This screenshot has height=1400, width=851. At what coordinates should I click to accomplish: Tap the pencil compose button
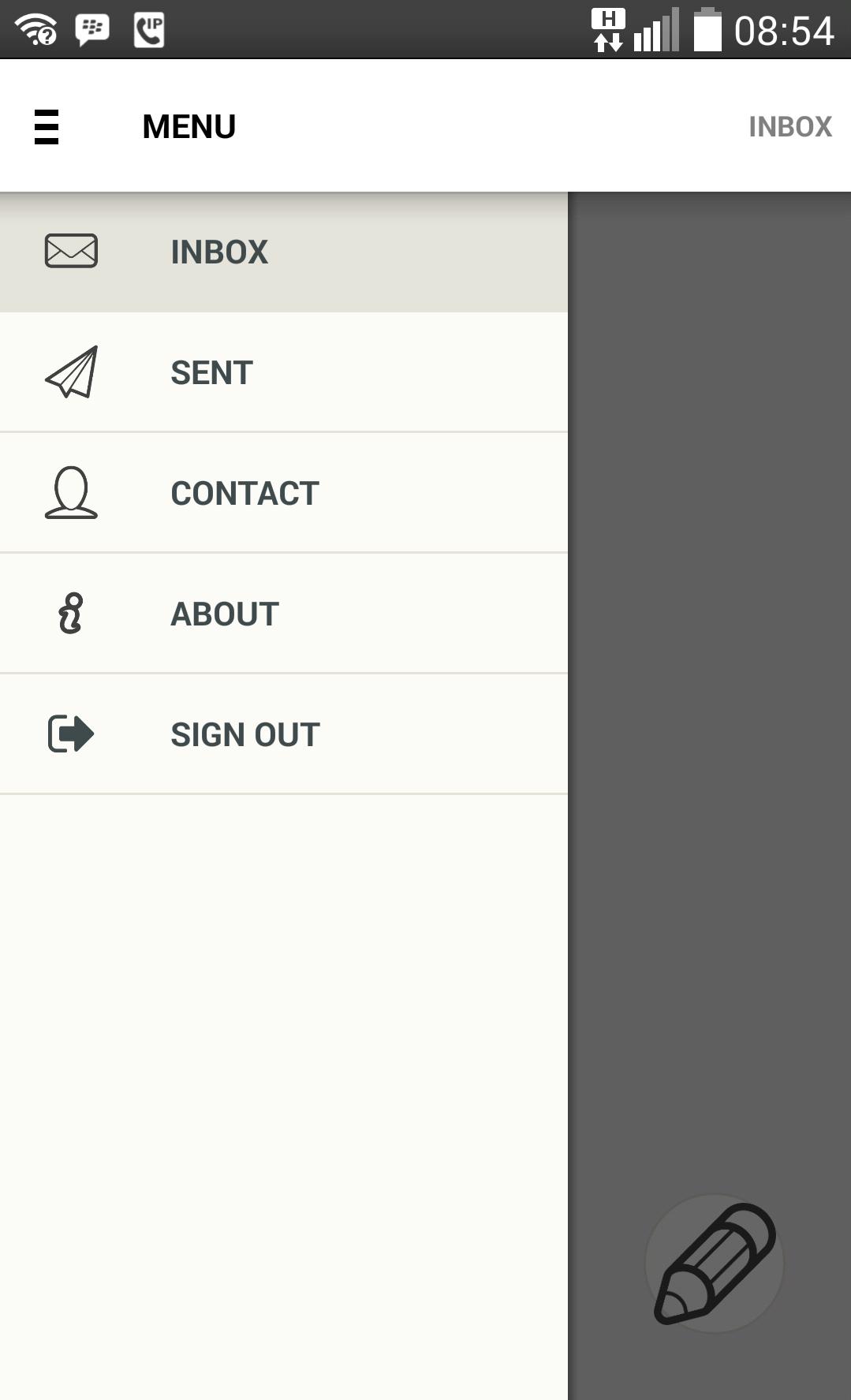[x=714, y=1263]
